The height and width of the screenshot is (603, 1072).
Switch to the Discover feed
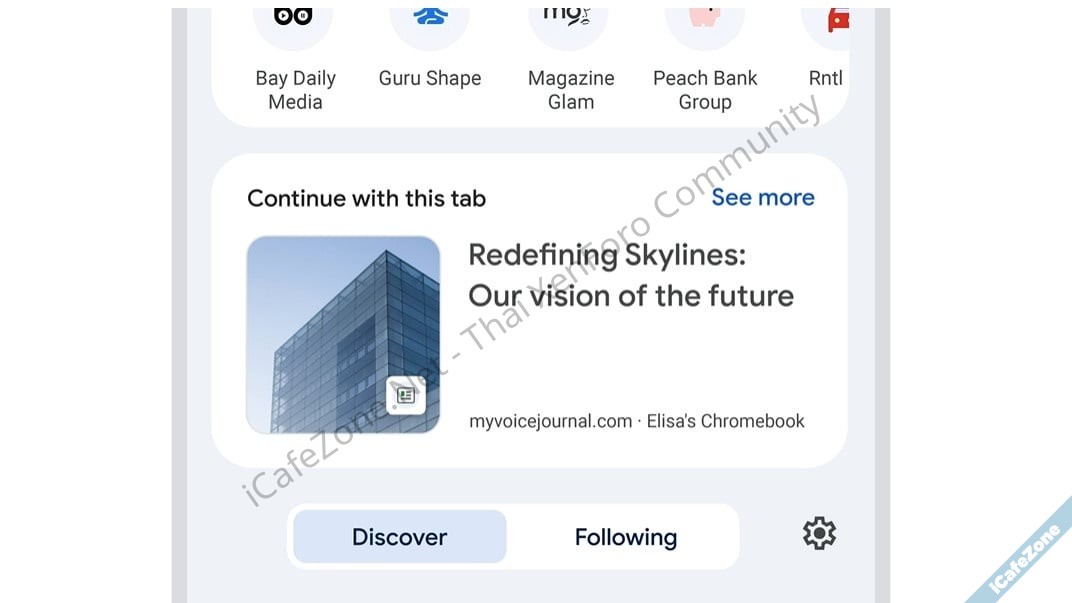(x=399, y=537)
